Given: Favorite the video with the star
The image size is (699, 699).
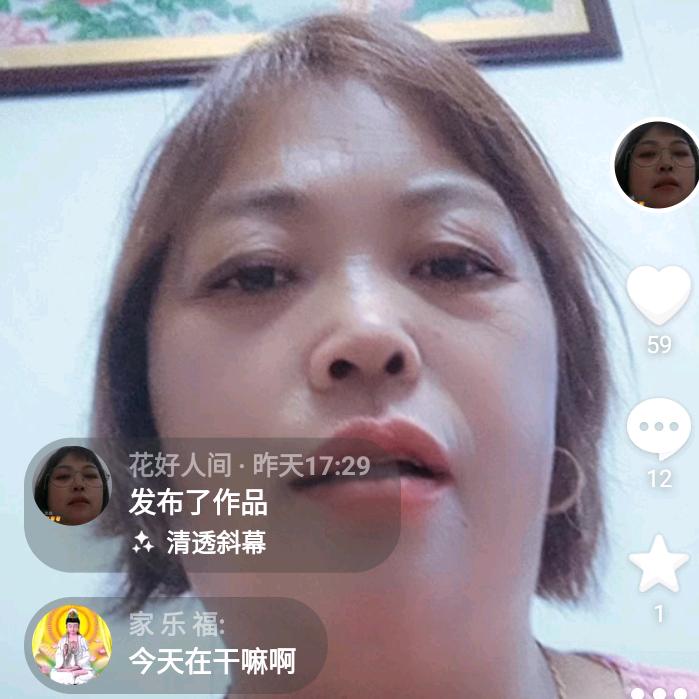Looking at the screenshot, I should (658, 563).
